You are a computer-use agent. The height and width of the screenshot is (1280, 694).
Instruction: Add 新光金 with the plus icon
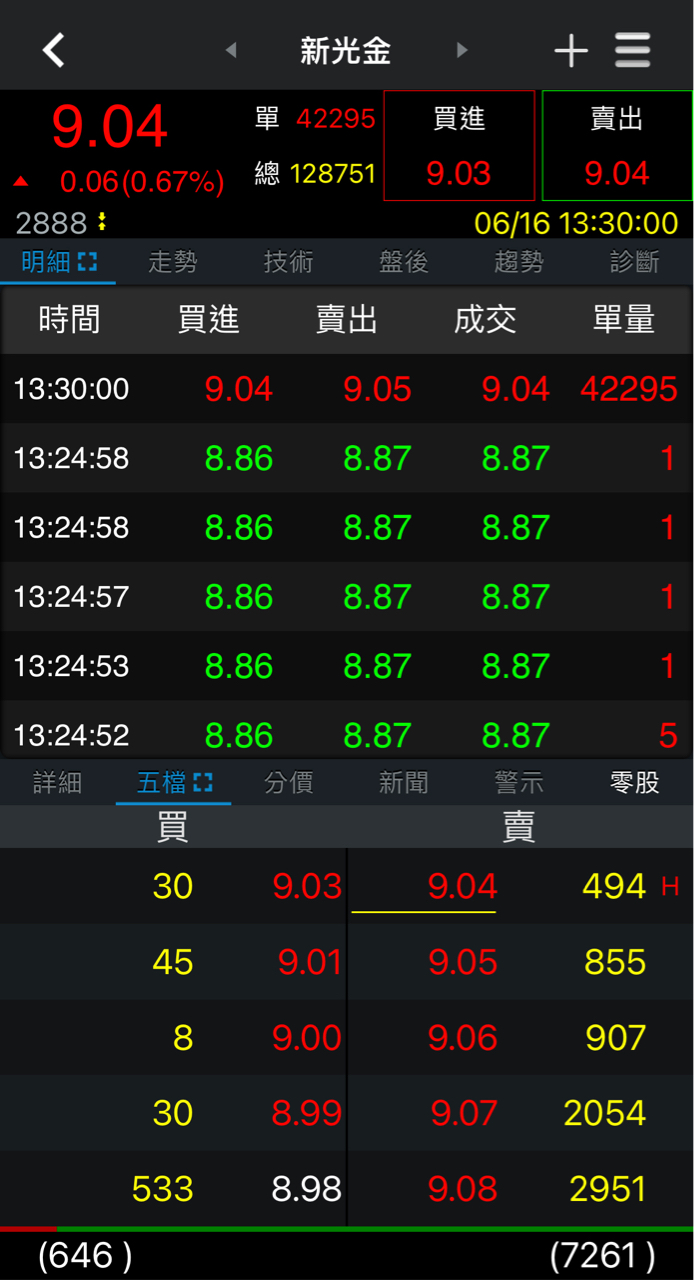coord(571,50)
